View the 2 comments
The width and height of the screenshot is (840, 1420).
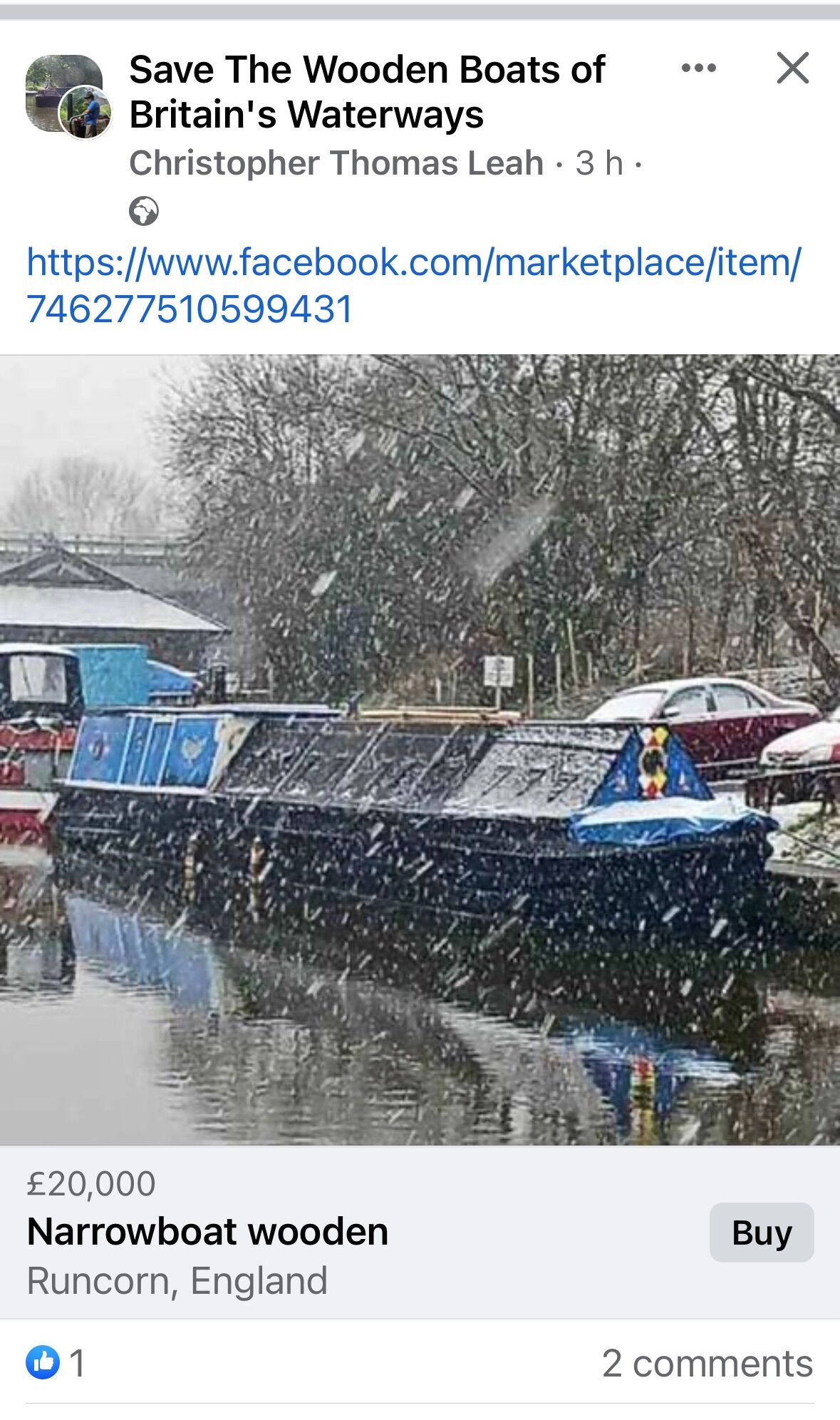(707, 1364)
